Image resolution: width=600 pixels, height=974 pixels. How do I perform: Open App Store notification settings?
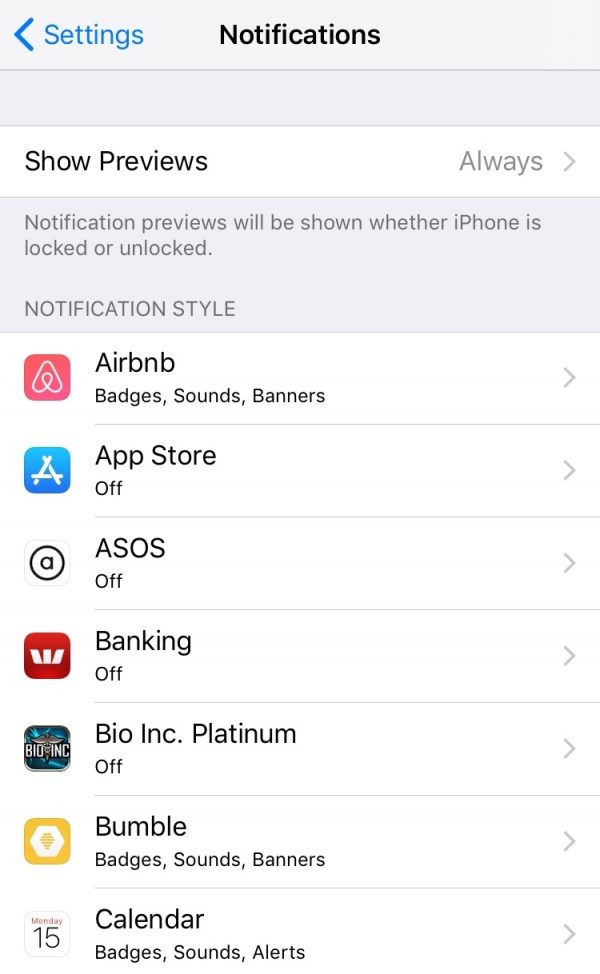tap(300, 470)
